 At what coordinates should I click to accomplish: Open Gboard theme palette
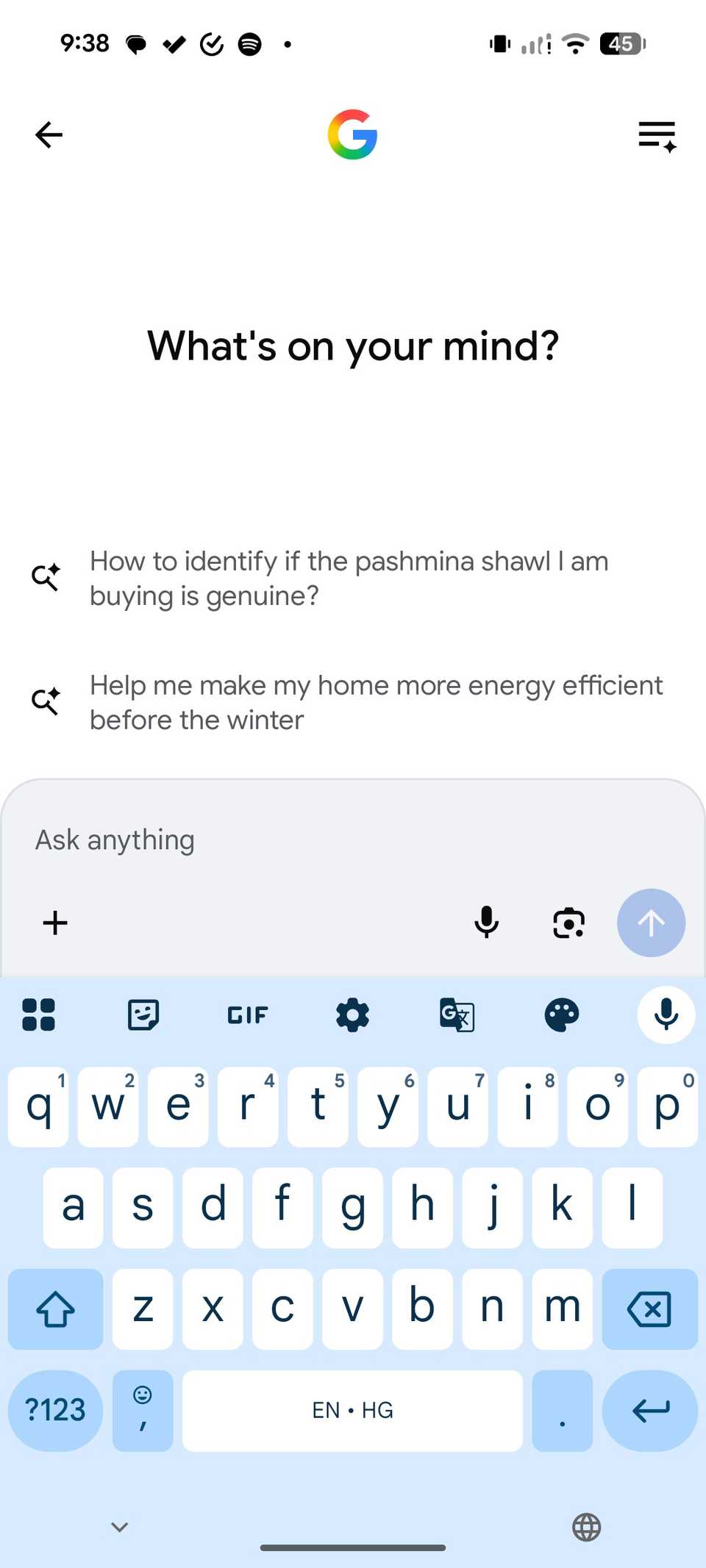(x=561, y=1015)
